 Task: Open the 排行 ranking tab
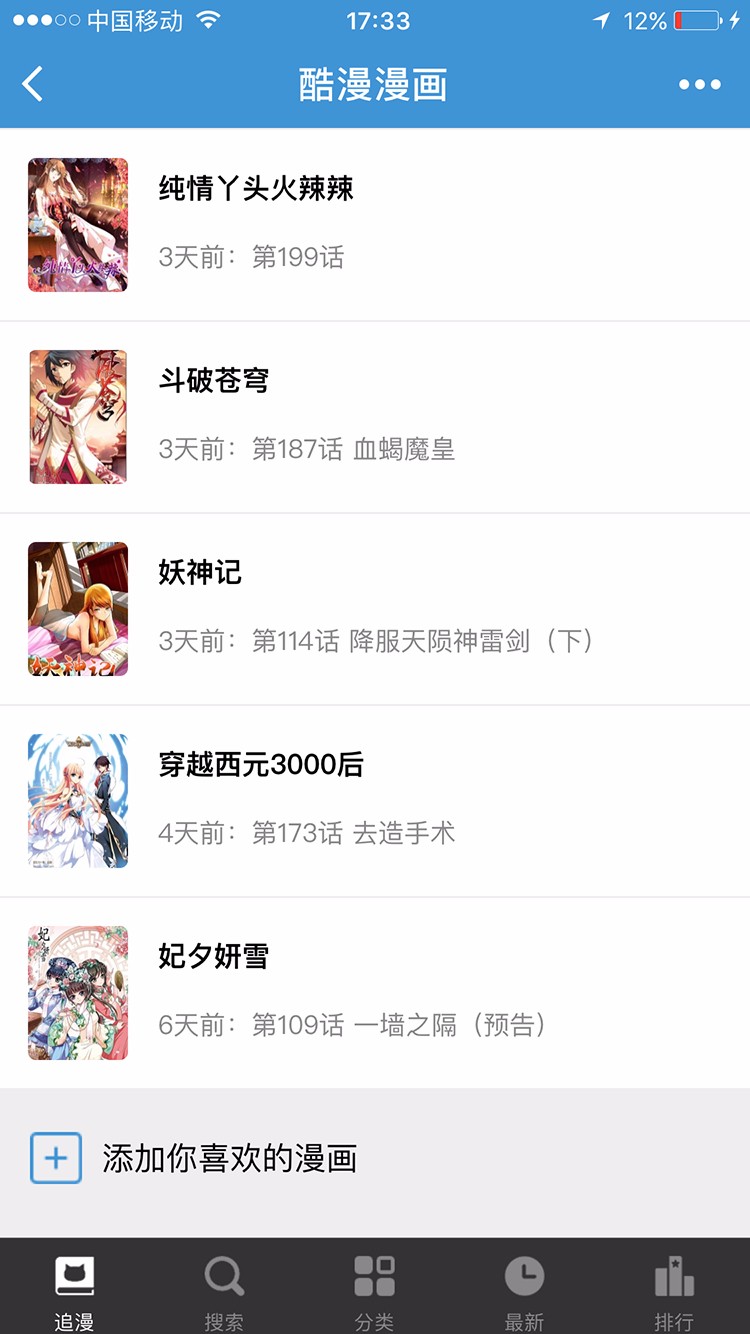(674, 1292)
